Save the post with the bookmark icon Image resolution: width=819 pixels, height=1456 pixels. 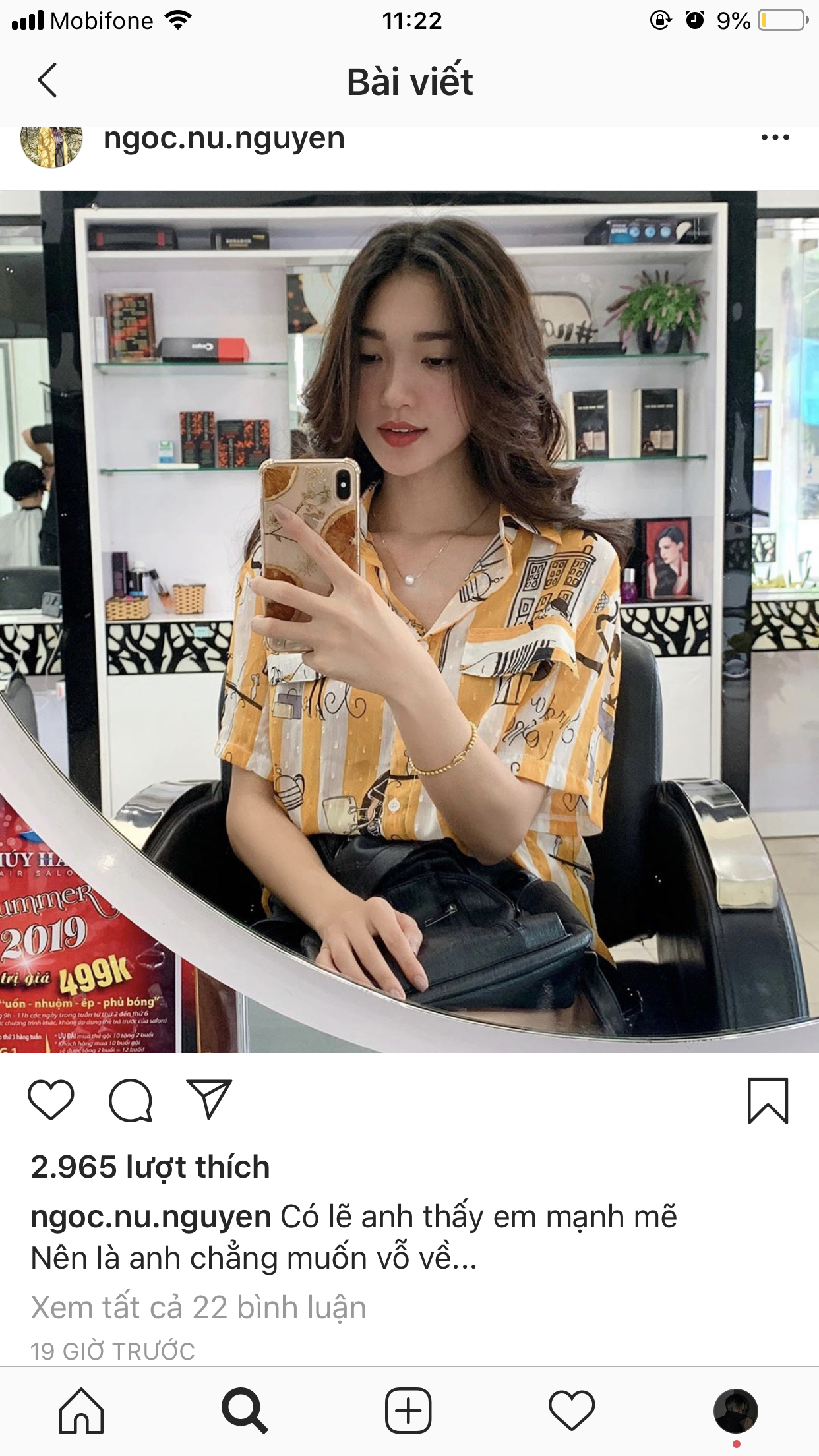point(768,1101)
